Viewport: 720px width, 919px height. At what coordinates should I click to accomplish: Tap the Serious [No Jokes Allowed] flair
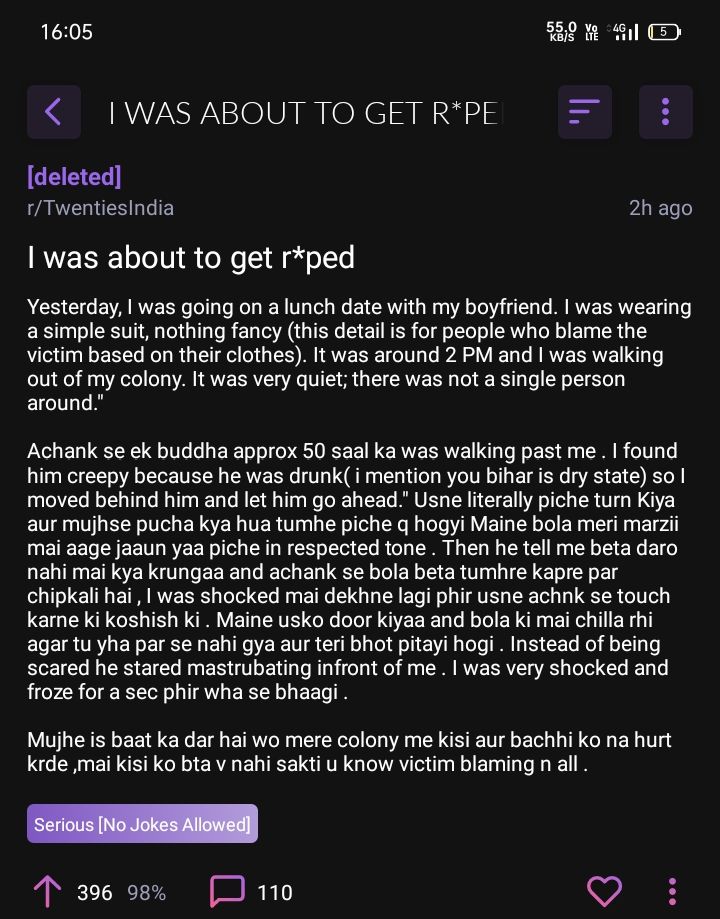pyautogui.click(x=142, y=824)
